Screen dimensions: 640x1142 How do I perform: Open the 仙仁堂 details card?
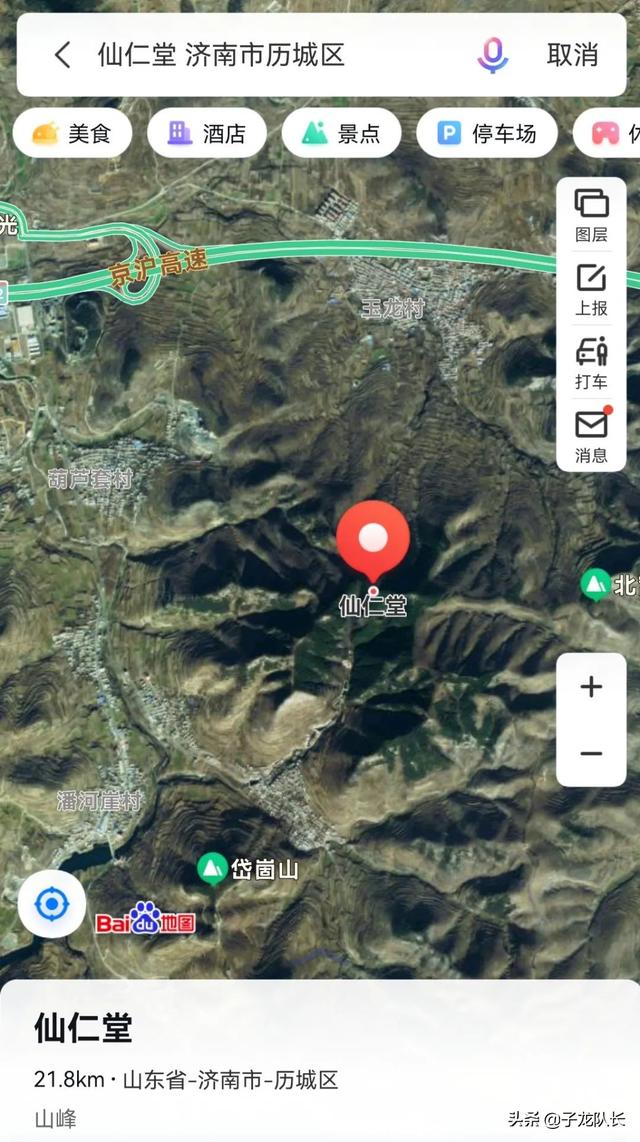click(x=320, y=1061)
